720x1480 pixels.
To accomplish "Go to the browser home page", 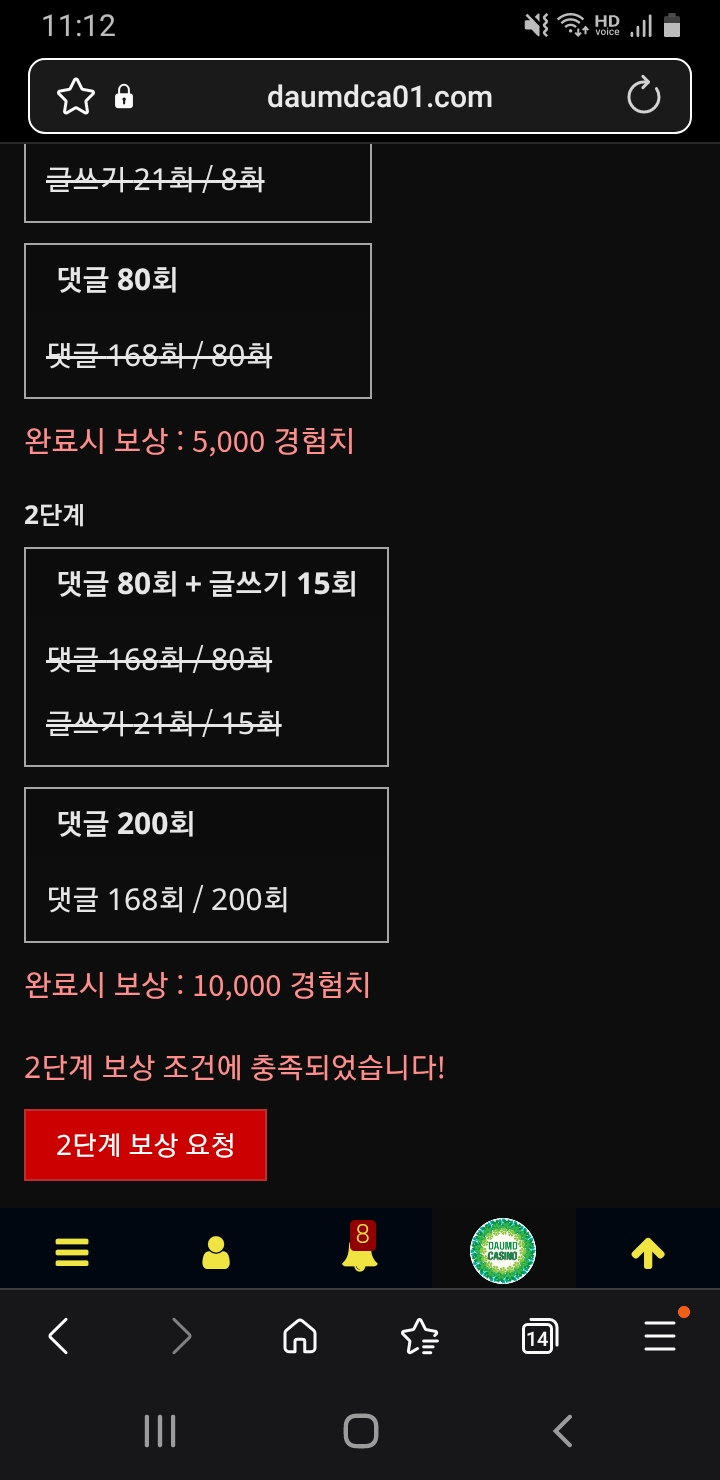I will 300,1336.
